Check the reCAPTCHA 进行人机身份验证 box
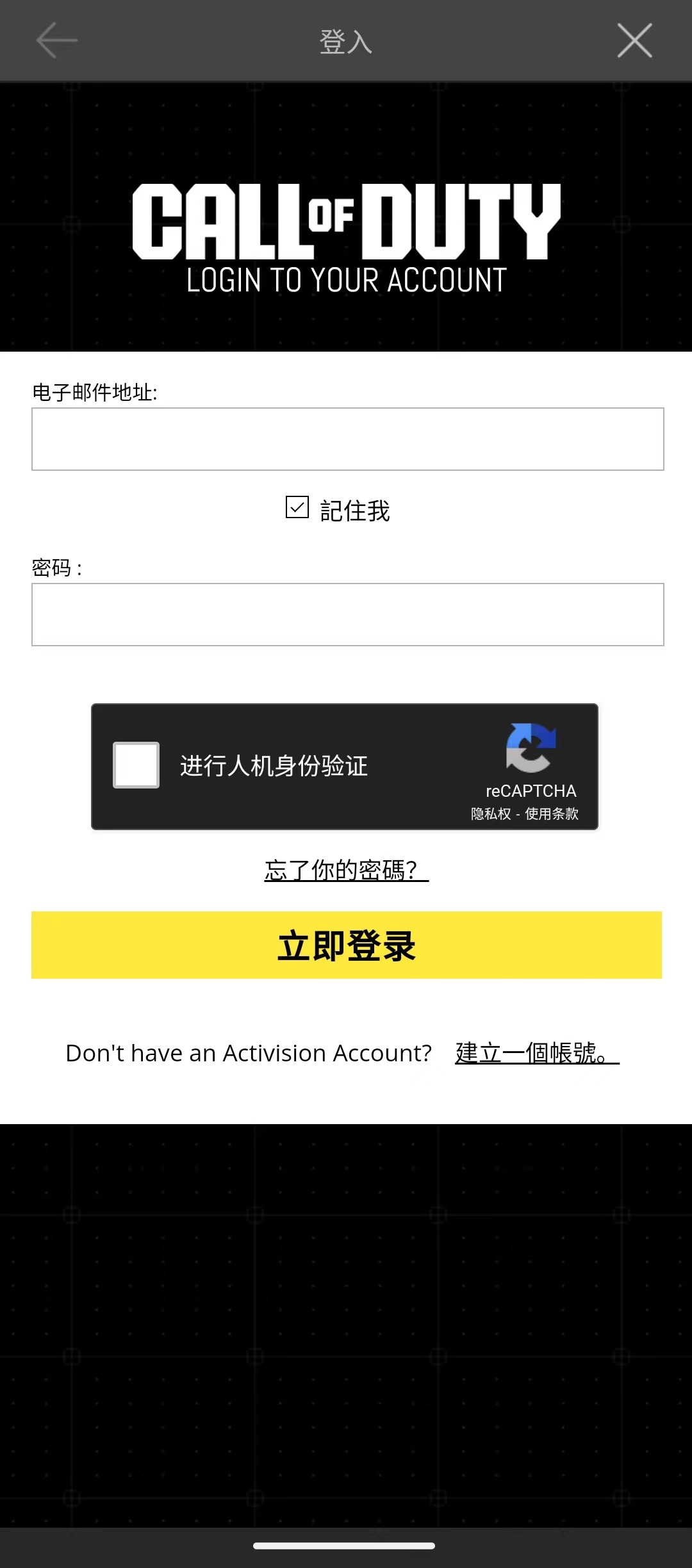The image size is (692, 1568). 136,765
